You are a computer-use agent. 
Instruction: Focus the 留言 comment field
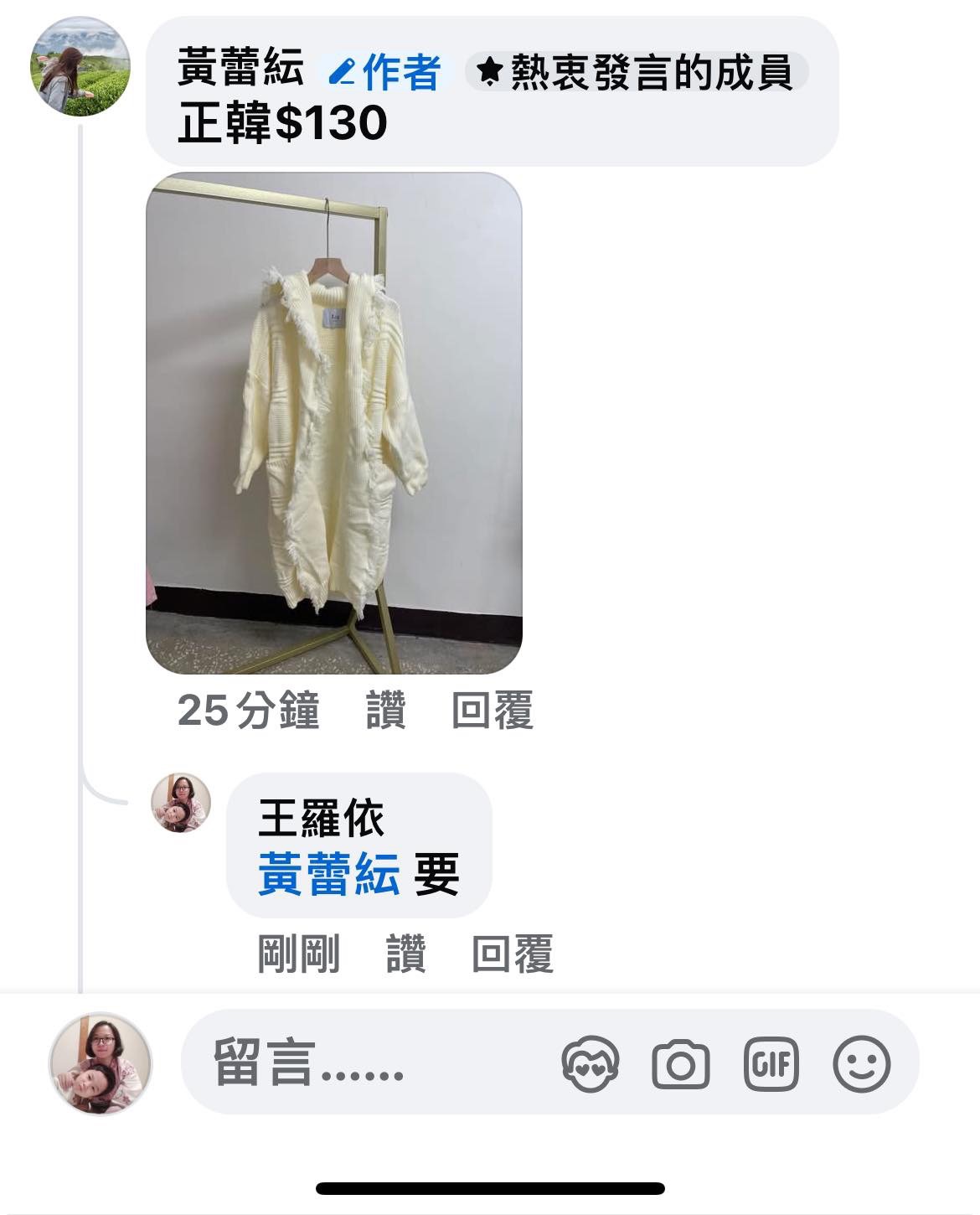point(352,1063)
